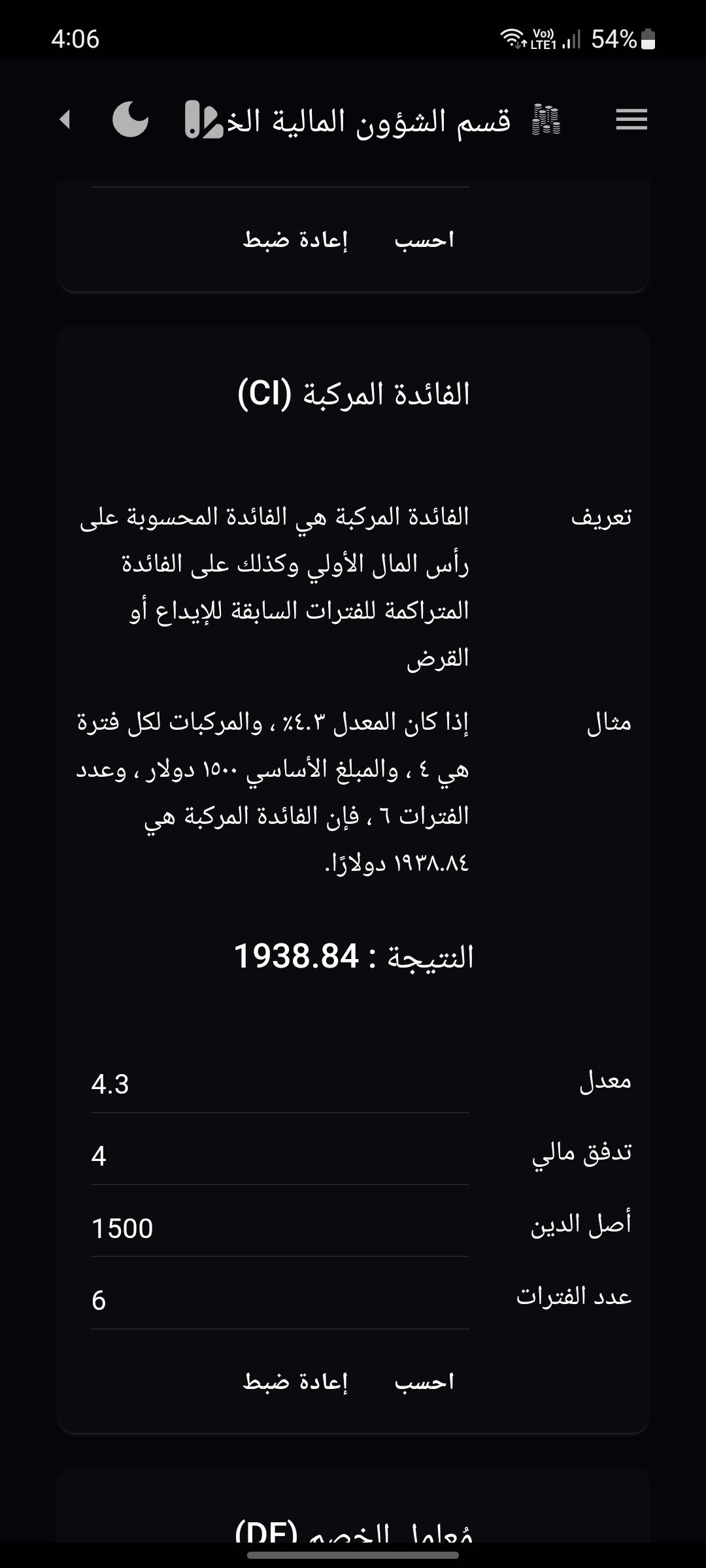Tap احسب in the top calculator card
The width and height of the screenshot is (706, 1568).
pyautogui.click(x=424, y=240)
